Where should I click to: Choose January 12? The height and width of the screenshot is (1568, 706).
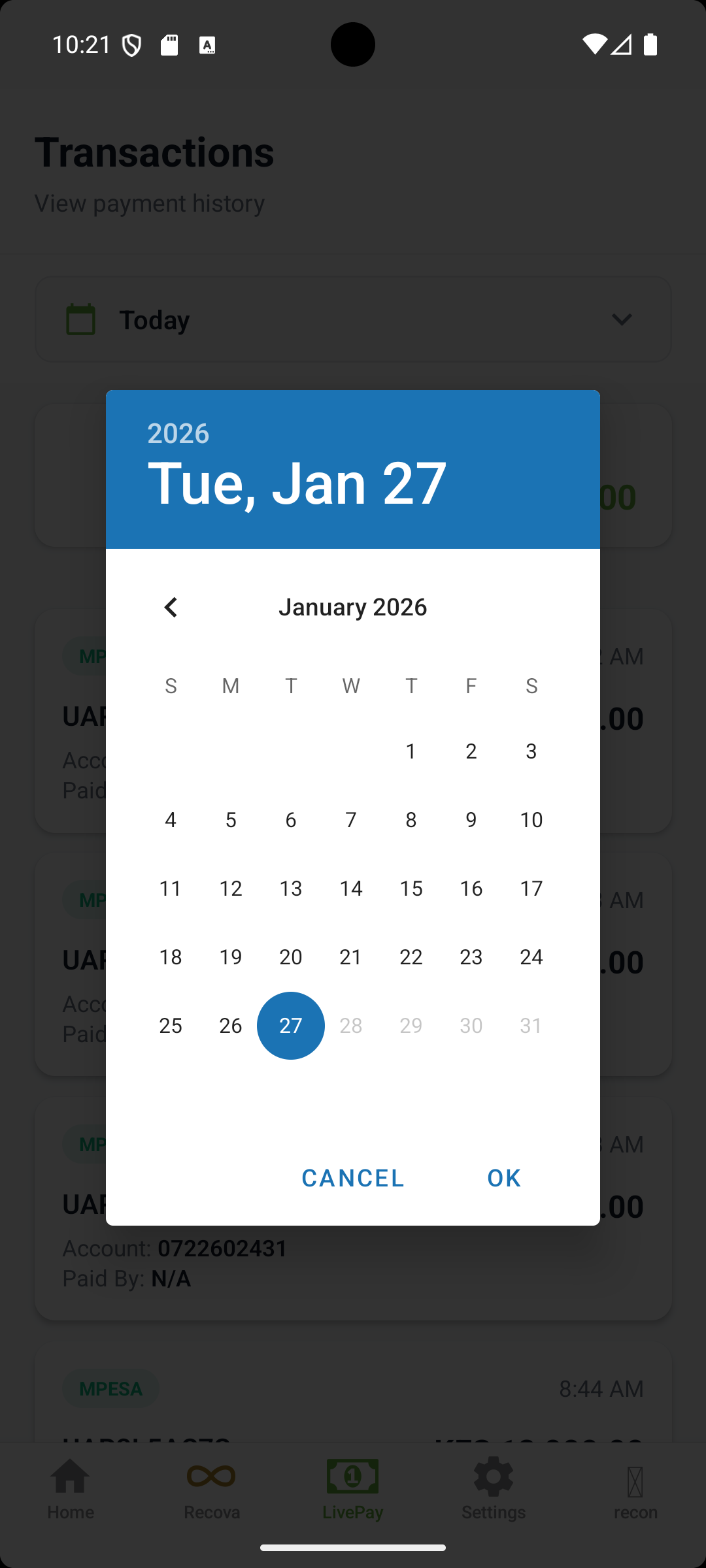click(231, 889)
